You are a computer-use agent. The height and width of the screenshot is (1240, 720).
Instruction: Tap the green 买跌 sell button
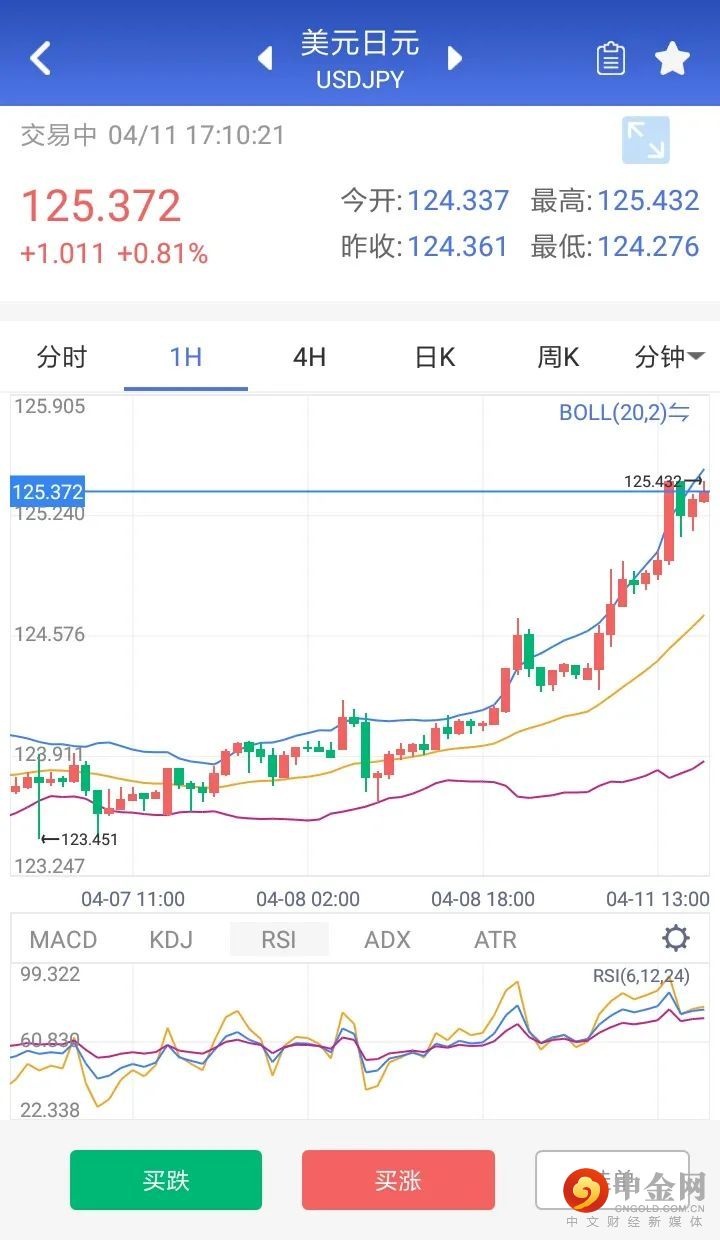(166, 1180)
